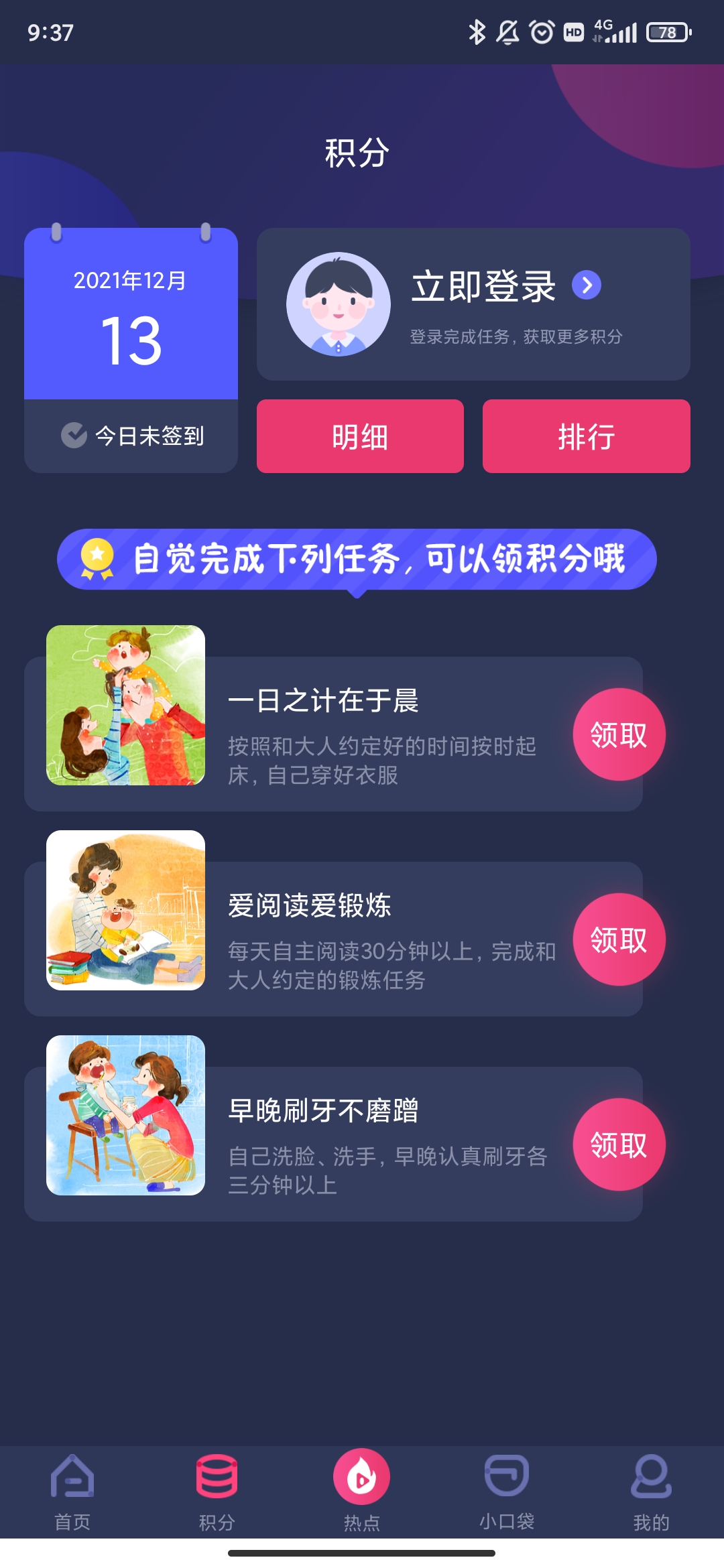The width and height of the screenshot is (724, 1568).
Task: Mark the morning task 一日之计在于晨 as claimed
Action: point(617,735)
